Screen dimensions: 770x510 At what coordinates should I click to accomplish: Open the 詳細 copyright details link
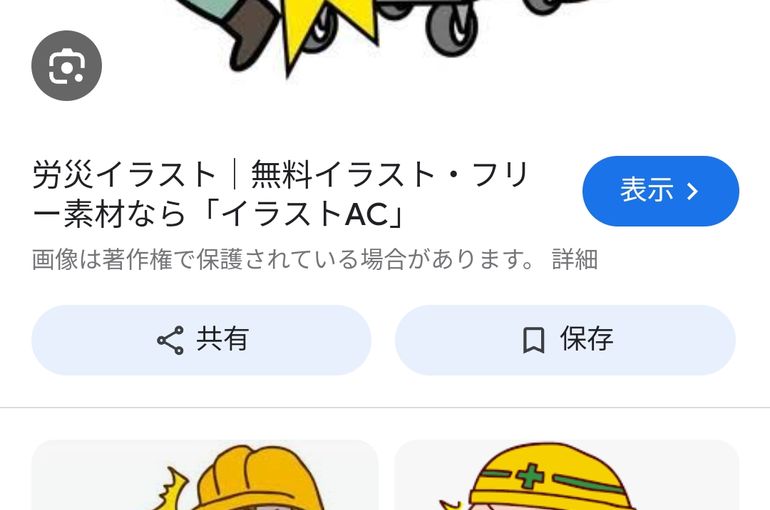click(x=575, y=259)
